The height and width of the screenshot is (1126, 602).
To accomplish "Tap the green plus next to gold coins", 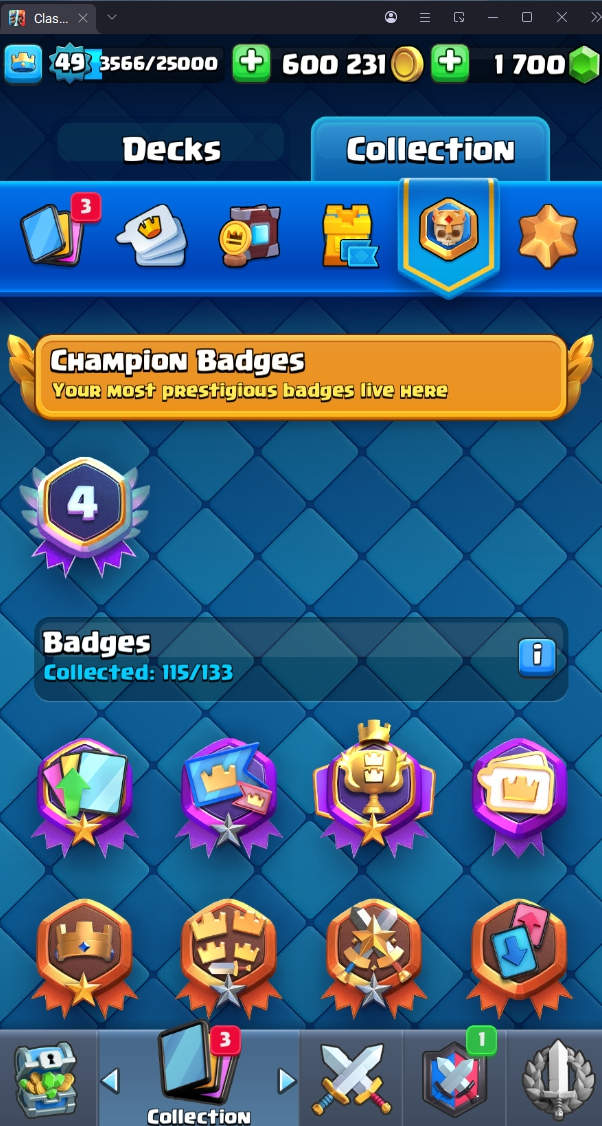I will (x=450, y=64).
